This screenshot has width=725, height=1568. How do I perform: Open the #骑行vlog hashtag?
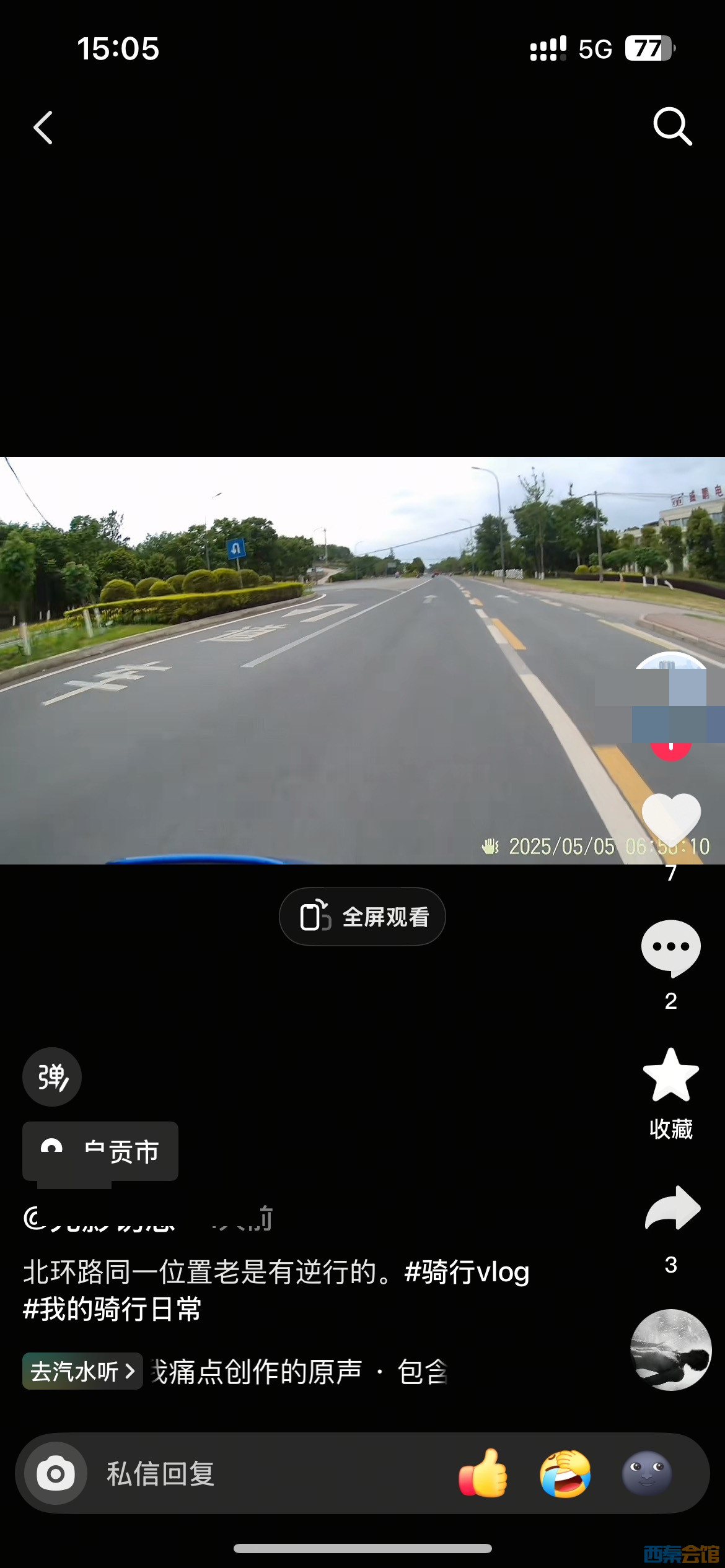point(467,1272)
